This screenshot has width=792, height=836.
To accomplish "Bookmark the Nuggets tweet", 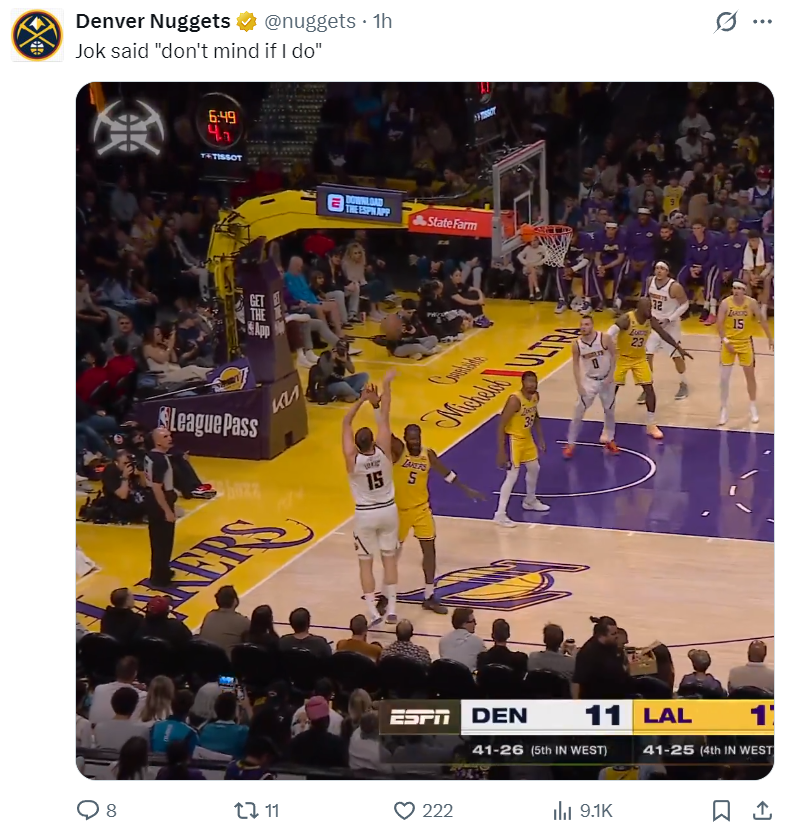I will pyautogui.click(x=720, y=810).
